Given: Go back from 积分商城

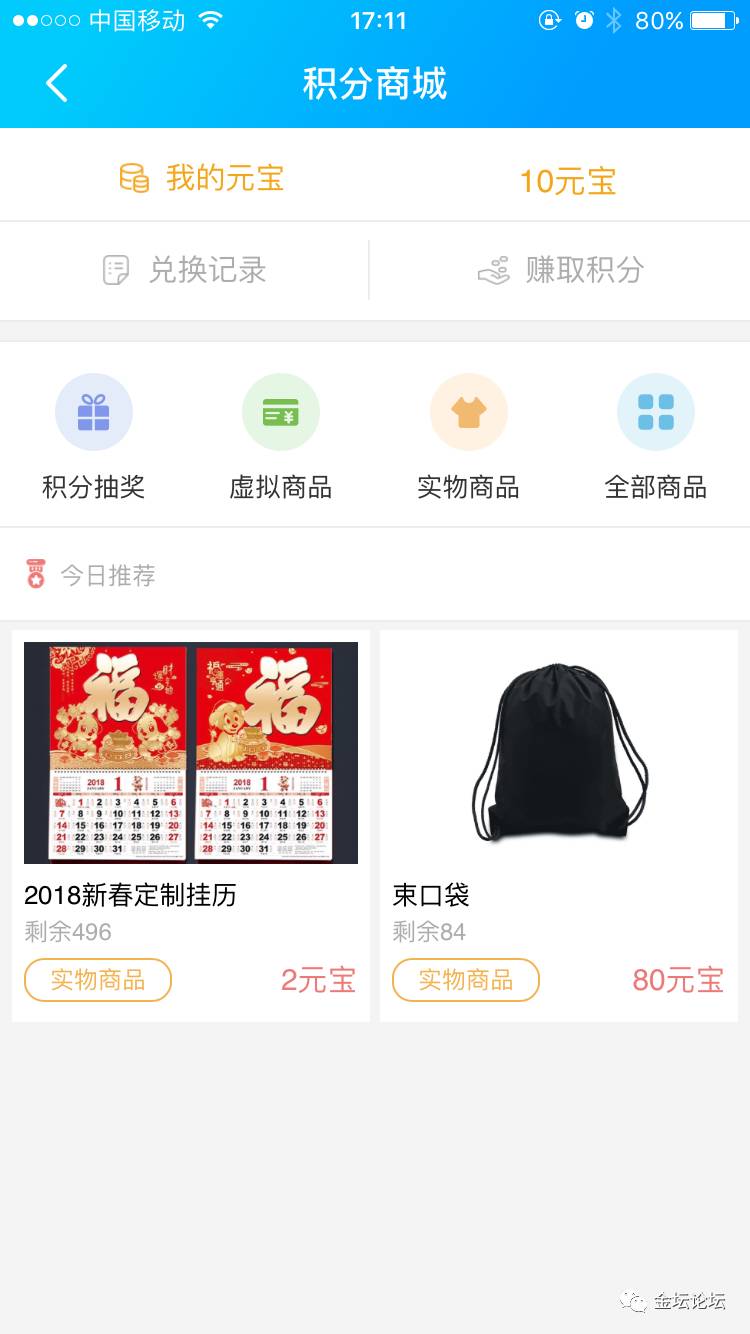Looking at the screenshot, I should 57,83.
